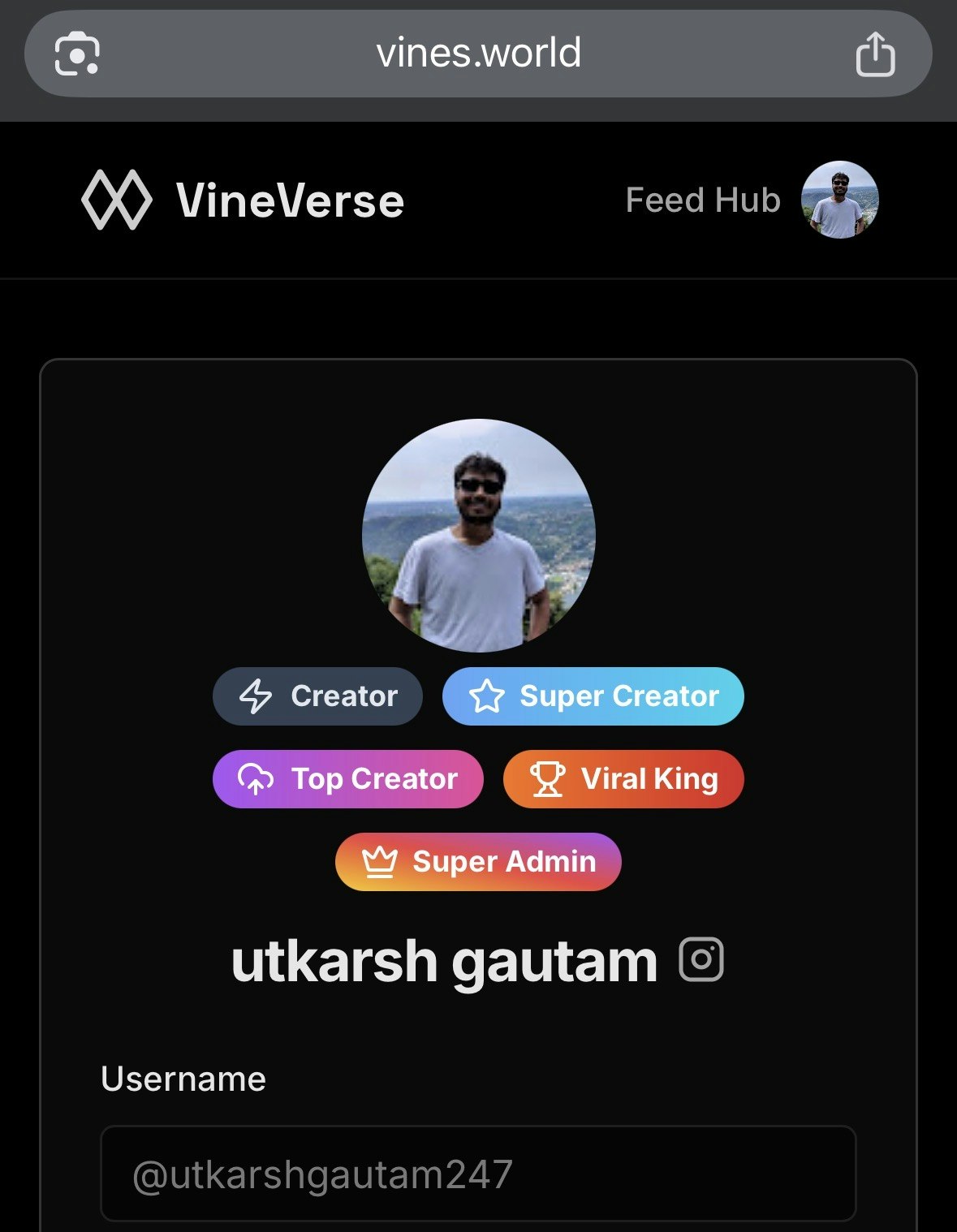Select the Creator badge
Image resolution: width=957 pixels, height=1232 pixels.
point(317,696)
